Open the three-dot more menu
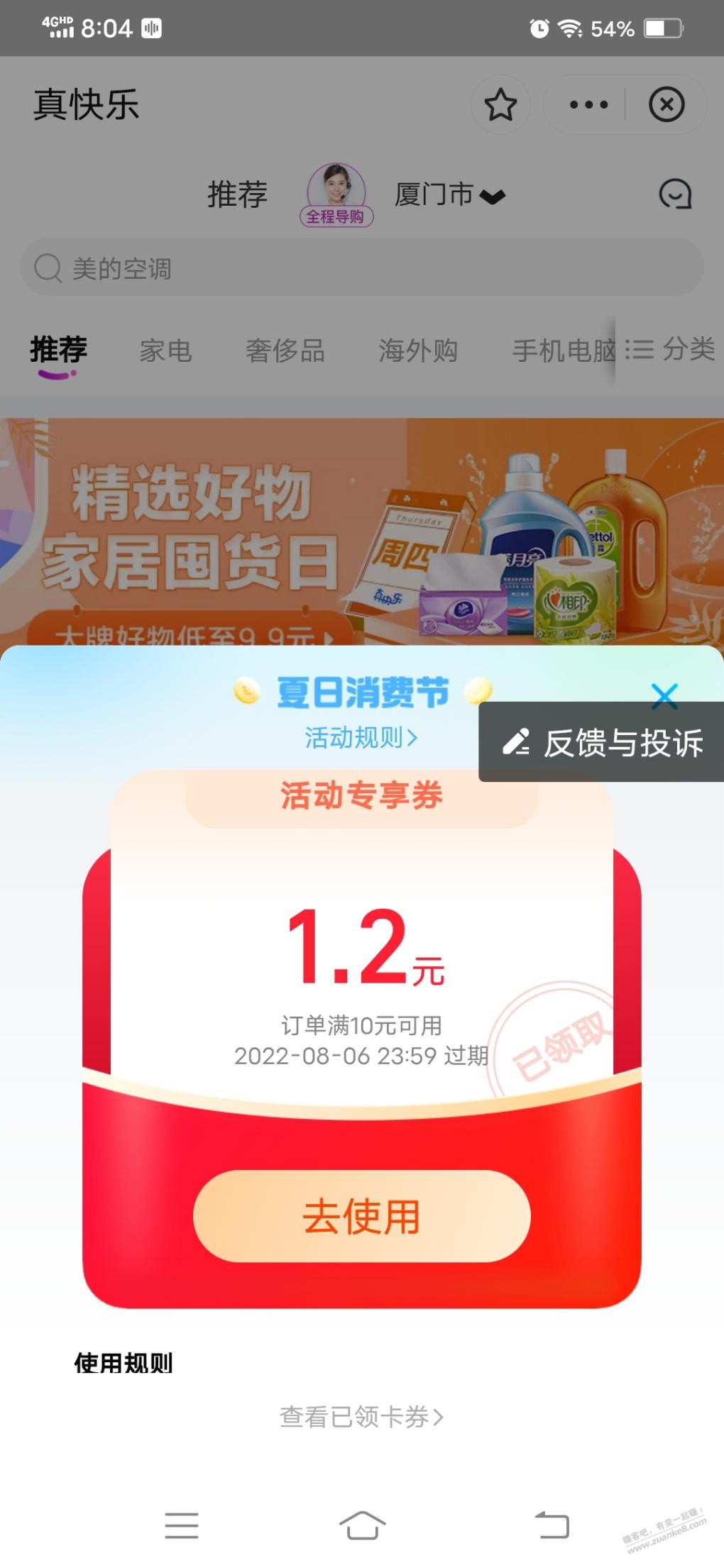Image resolution: width=724 pixels, height=1568 pixels. (x=588, y=105)
